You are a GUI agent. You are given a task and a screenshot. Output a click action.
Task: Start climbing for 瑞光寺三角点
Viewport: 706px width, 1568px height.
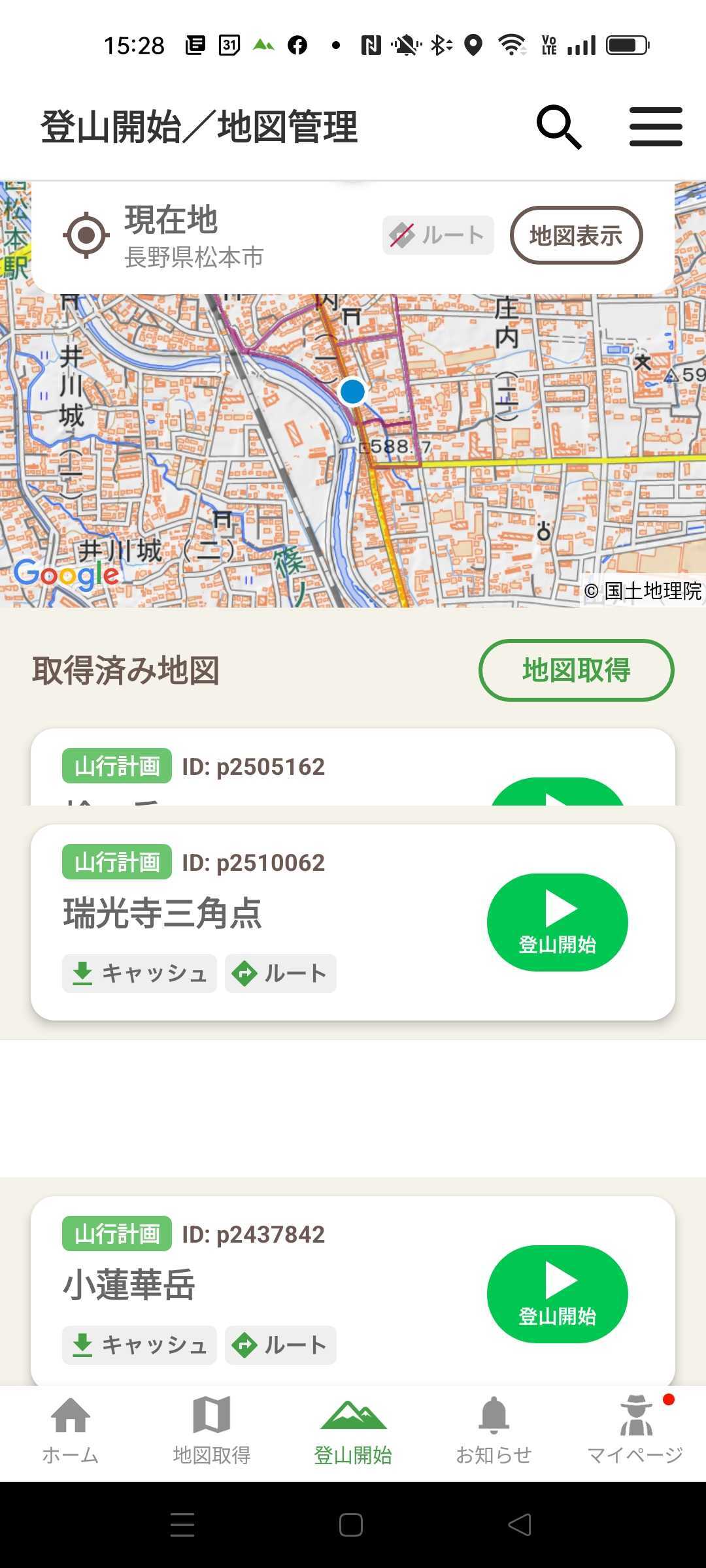point(557,922)
